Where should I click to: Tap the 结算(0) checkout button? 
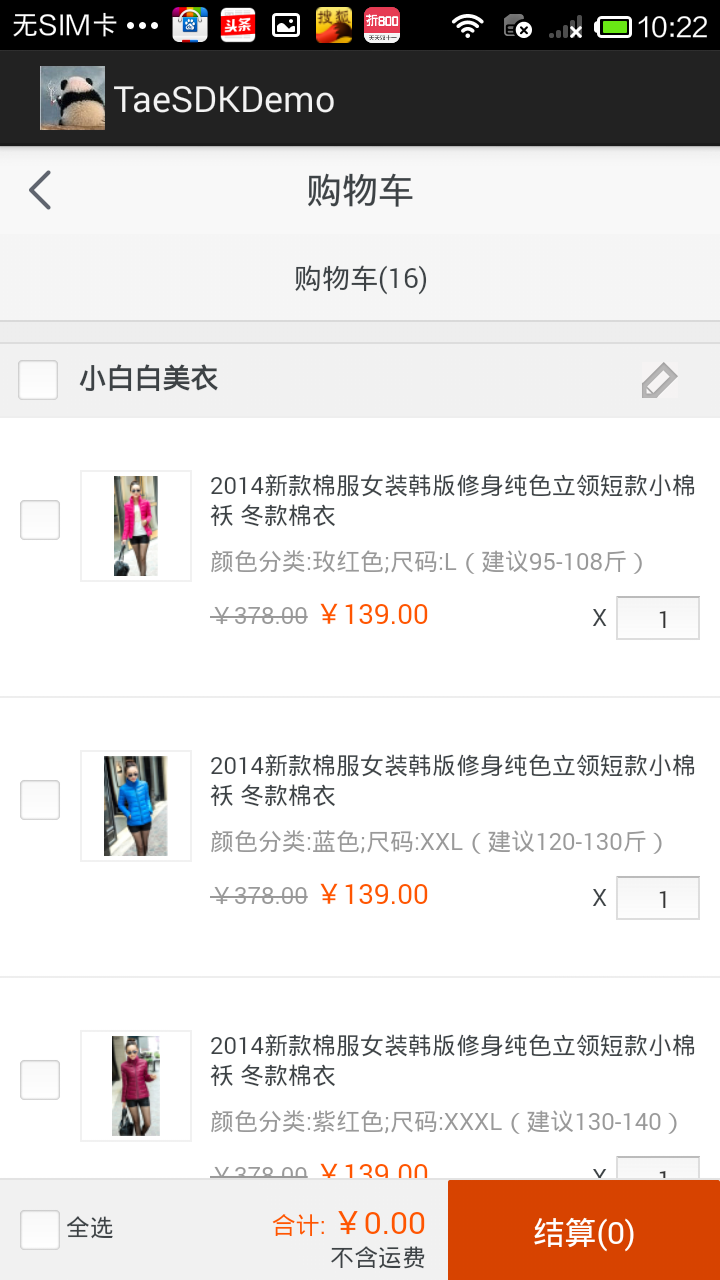[x=584, y=1230]
